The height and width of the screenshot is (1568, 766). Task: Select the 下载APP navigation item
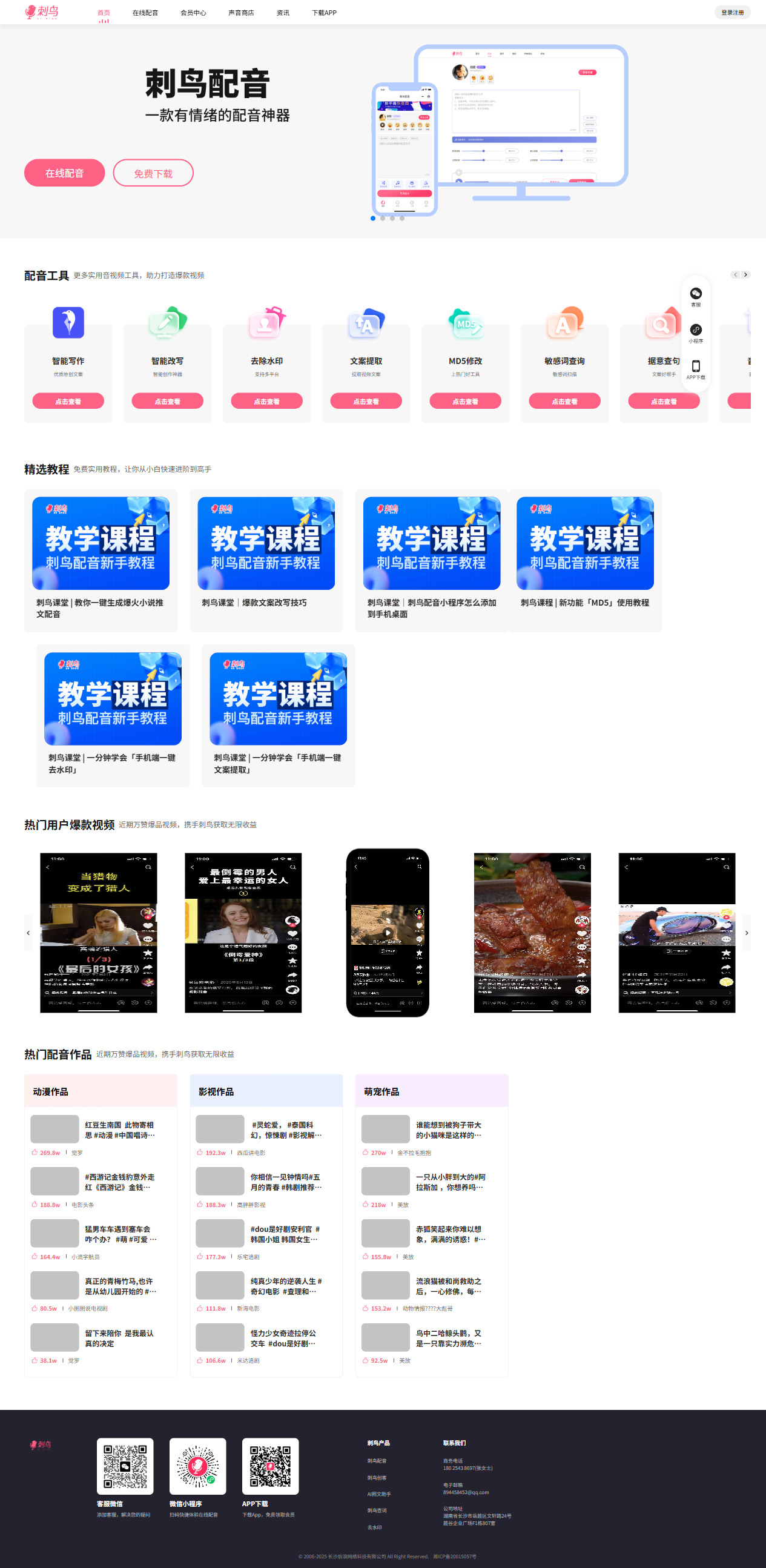[x=324, y=13]
